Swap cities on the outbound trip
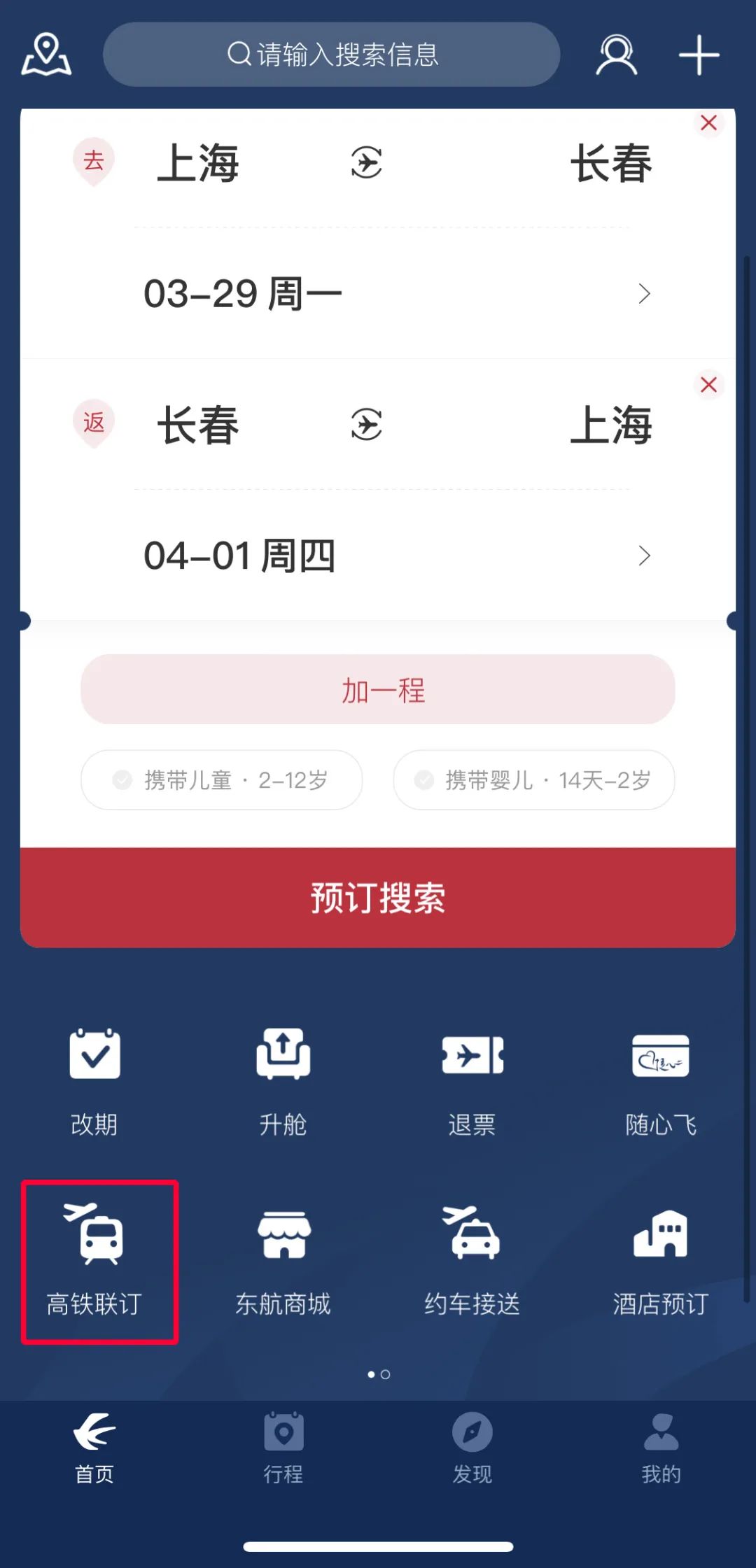756x1568 pixels. pos(366,163)
